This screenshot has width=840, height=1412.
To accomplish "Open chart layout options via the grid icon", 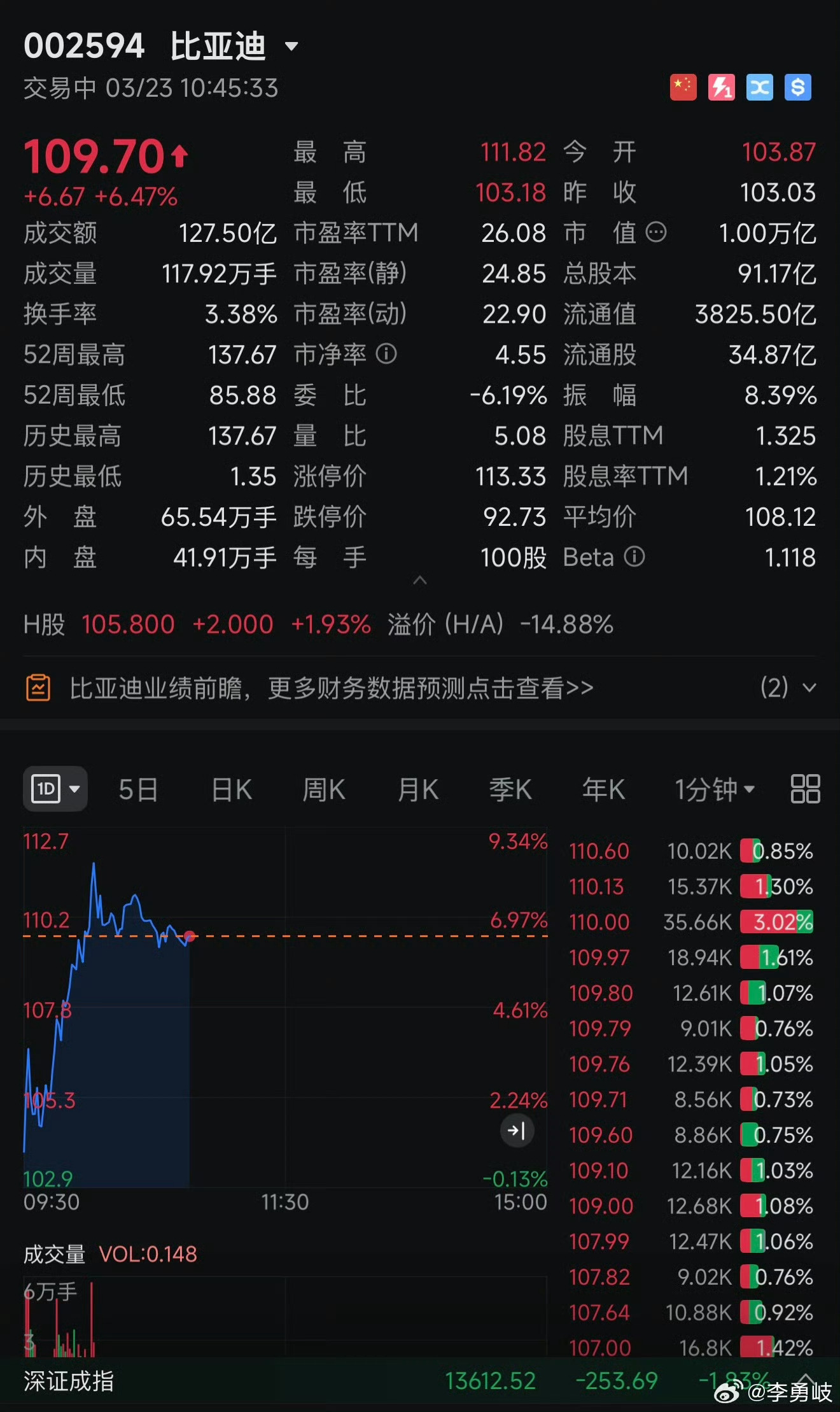I will point(804,789).
